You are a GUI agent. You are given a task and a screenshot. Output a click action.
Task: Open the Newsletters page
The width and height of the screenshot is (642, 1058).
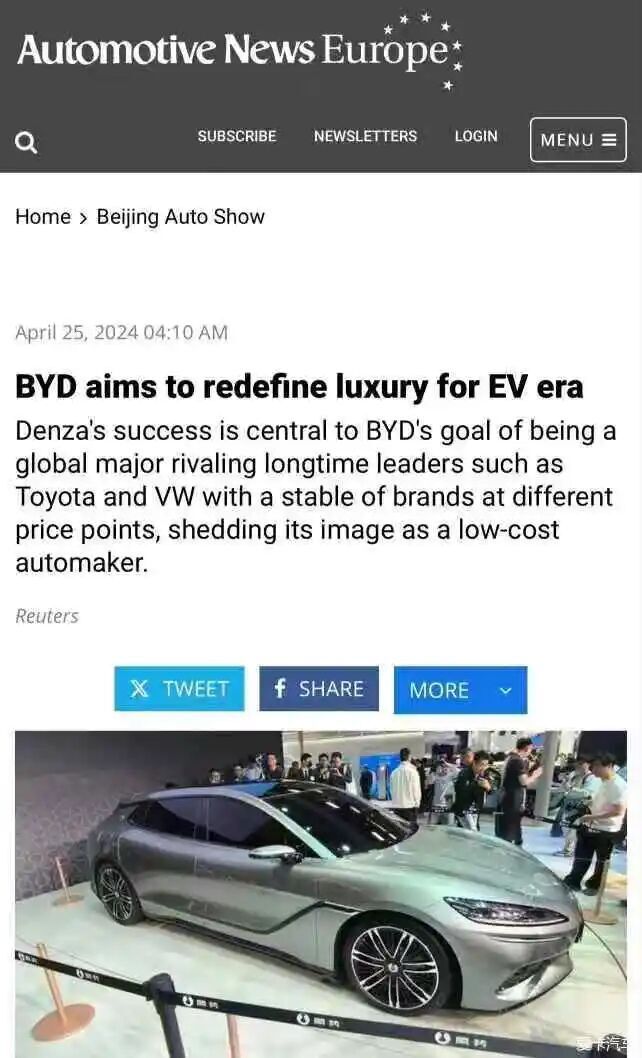tap(365, 136)
